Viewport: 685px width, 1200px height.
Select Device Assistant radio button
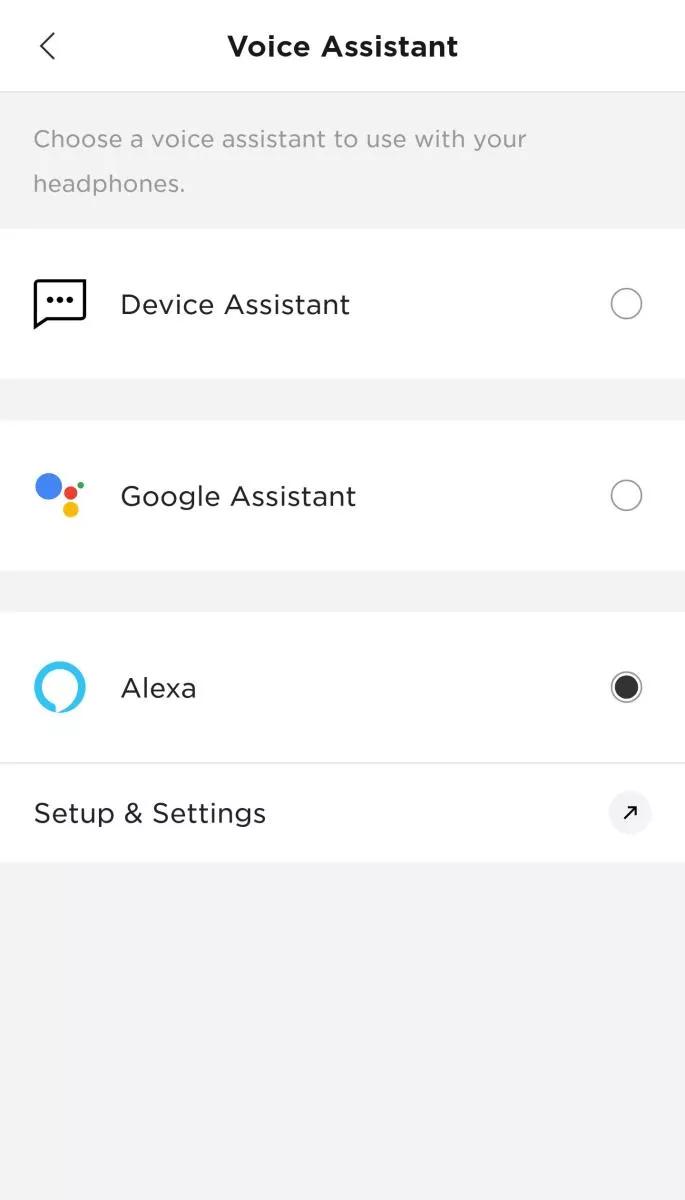tap(626, 304)
